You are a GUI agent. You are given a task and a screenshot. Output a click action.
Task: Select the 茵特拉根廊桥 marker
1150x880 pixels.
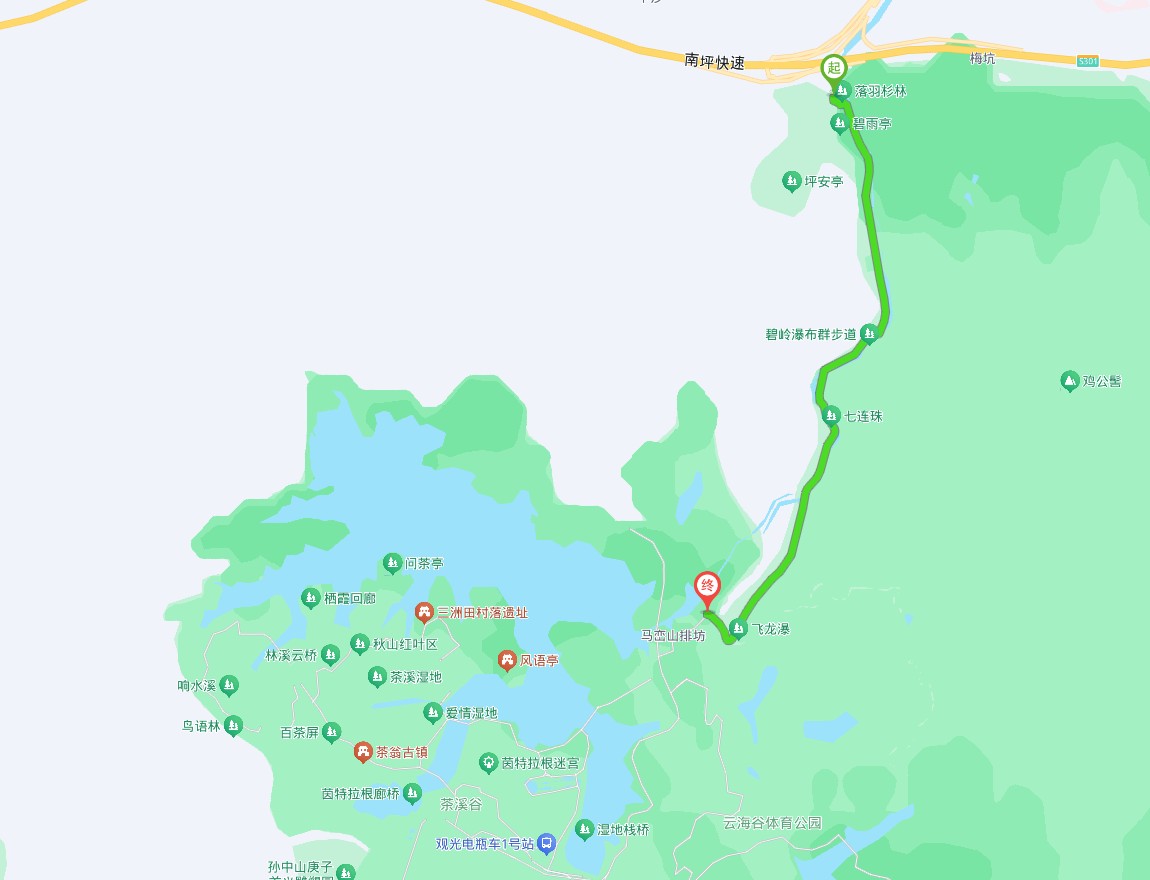tap(412, 793)
